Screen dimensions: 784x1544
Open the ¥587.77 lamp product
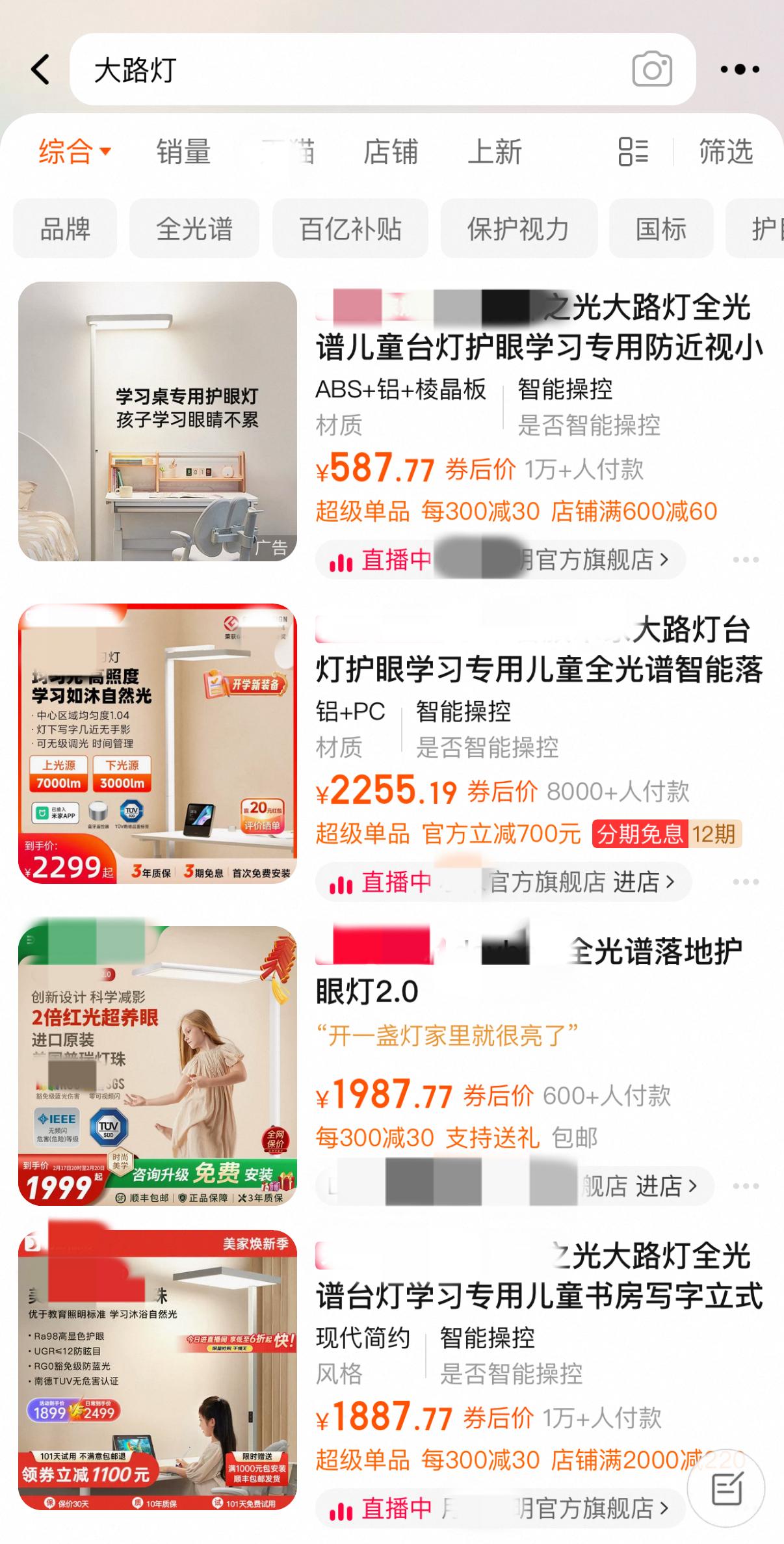click(157, 421)
